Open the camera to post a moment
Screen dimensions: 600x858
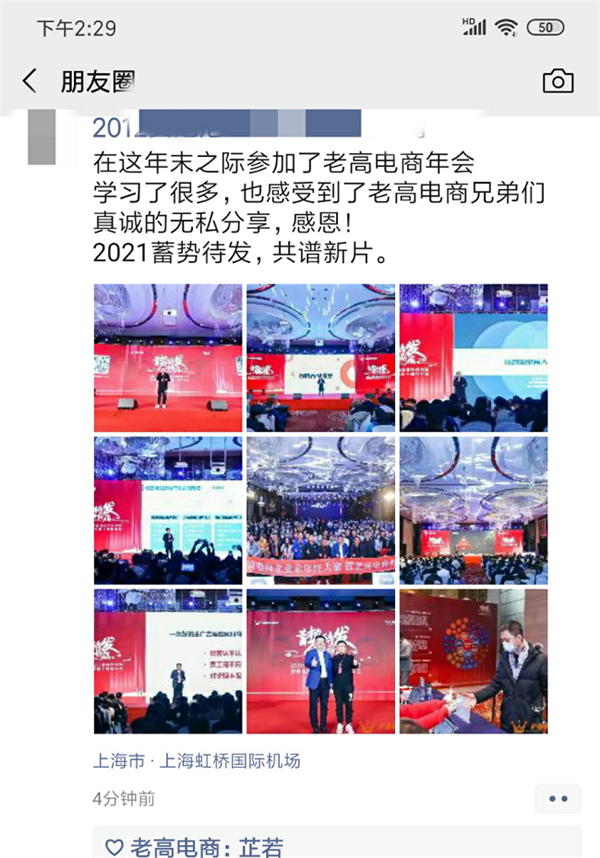pos(557,81)
